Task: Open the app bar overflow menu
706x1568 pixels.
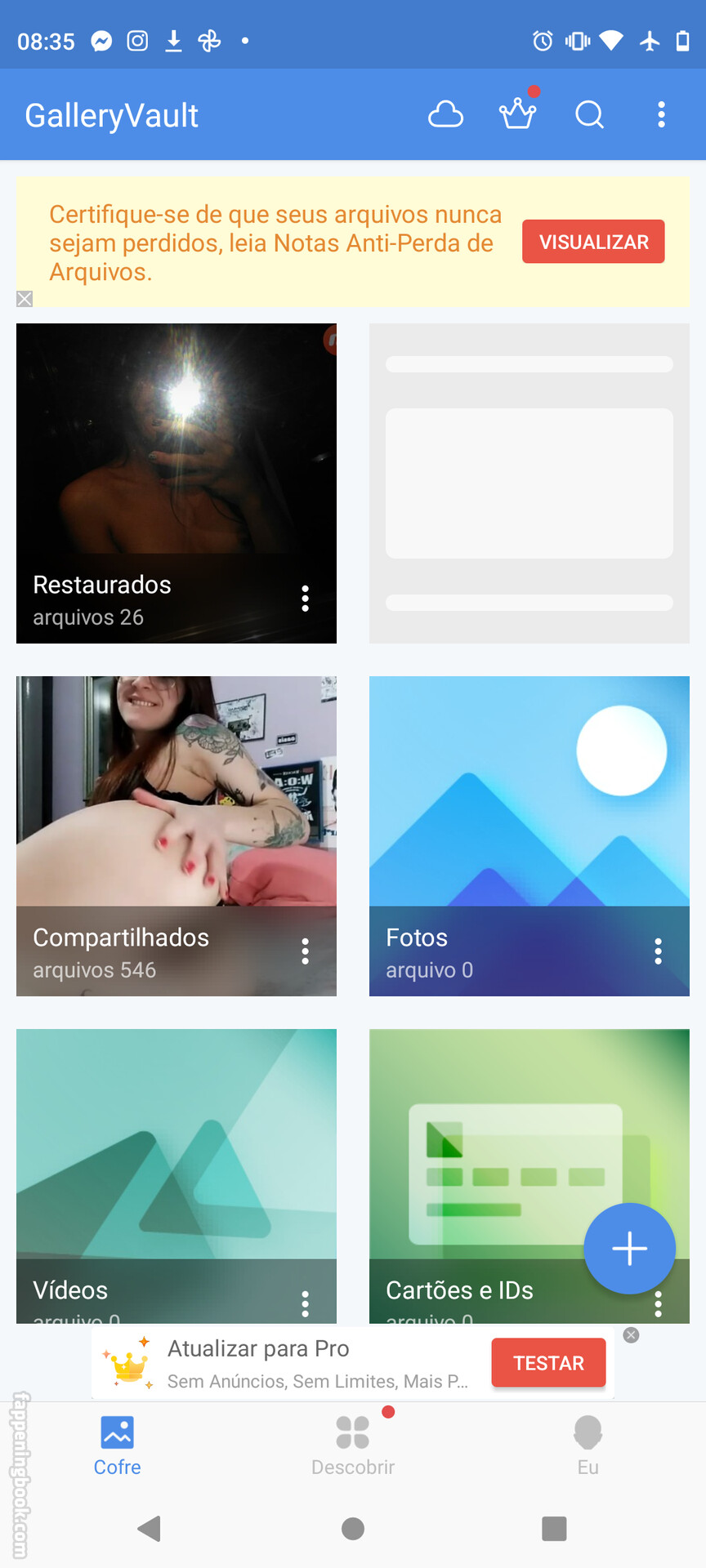Action: pos(661,115)
